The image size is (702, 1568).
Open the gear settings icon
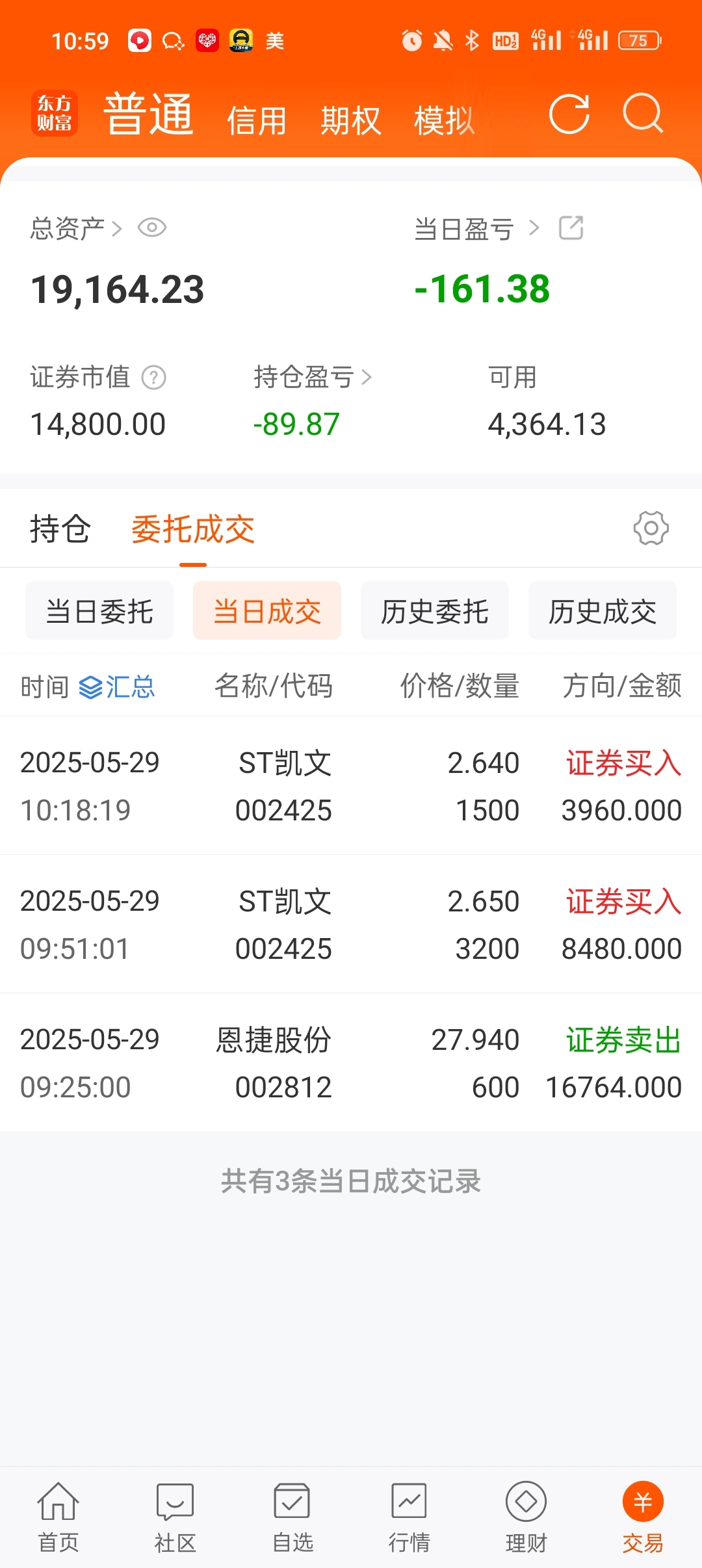click(651, 528)
